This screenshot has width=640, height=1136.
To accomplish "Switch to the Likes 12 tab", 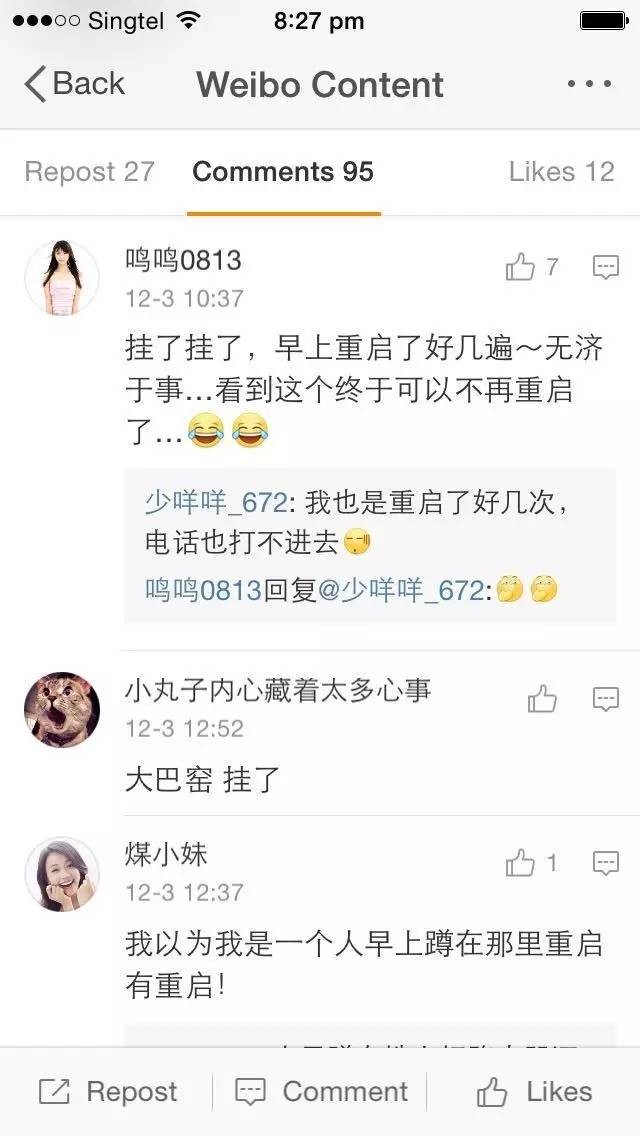I will (x=561, y=172).
